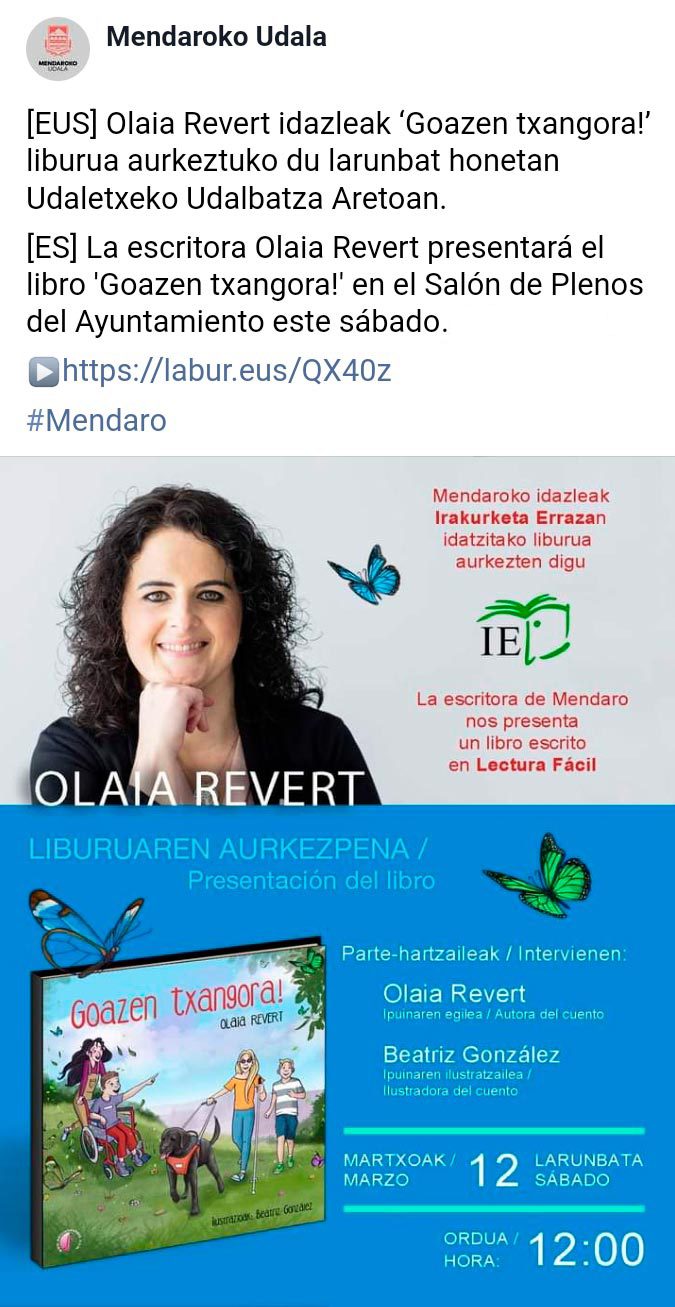Open Mendaroko Udala's profile picture
The width and height of the screenshot is (675, 1307).
57,49
